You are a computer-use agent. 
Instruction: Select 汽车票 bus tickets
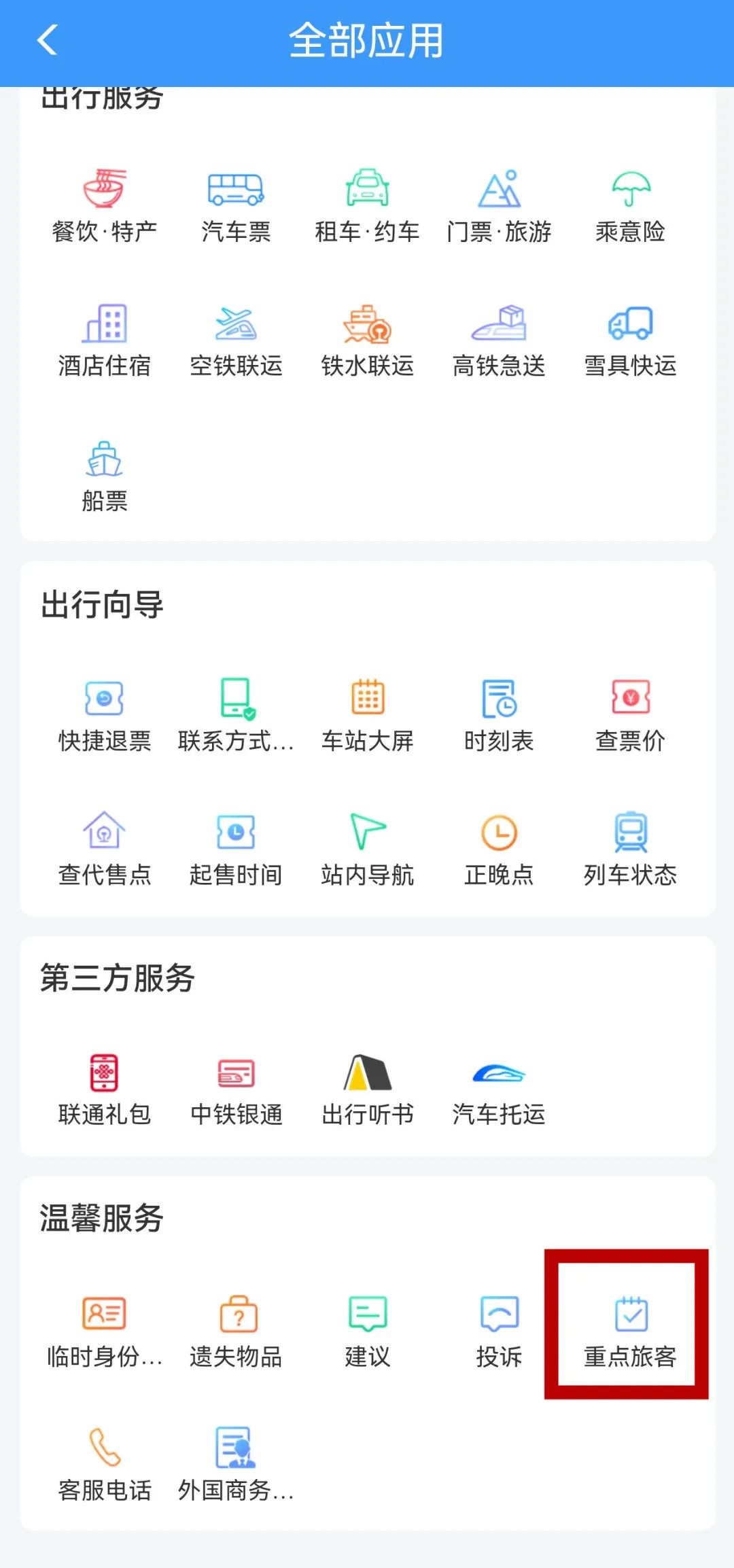coord(236,204)
